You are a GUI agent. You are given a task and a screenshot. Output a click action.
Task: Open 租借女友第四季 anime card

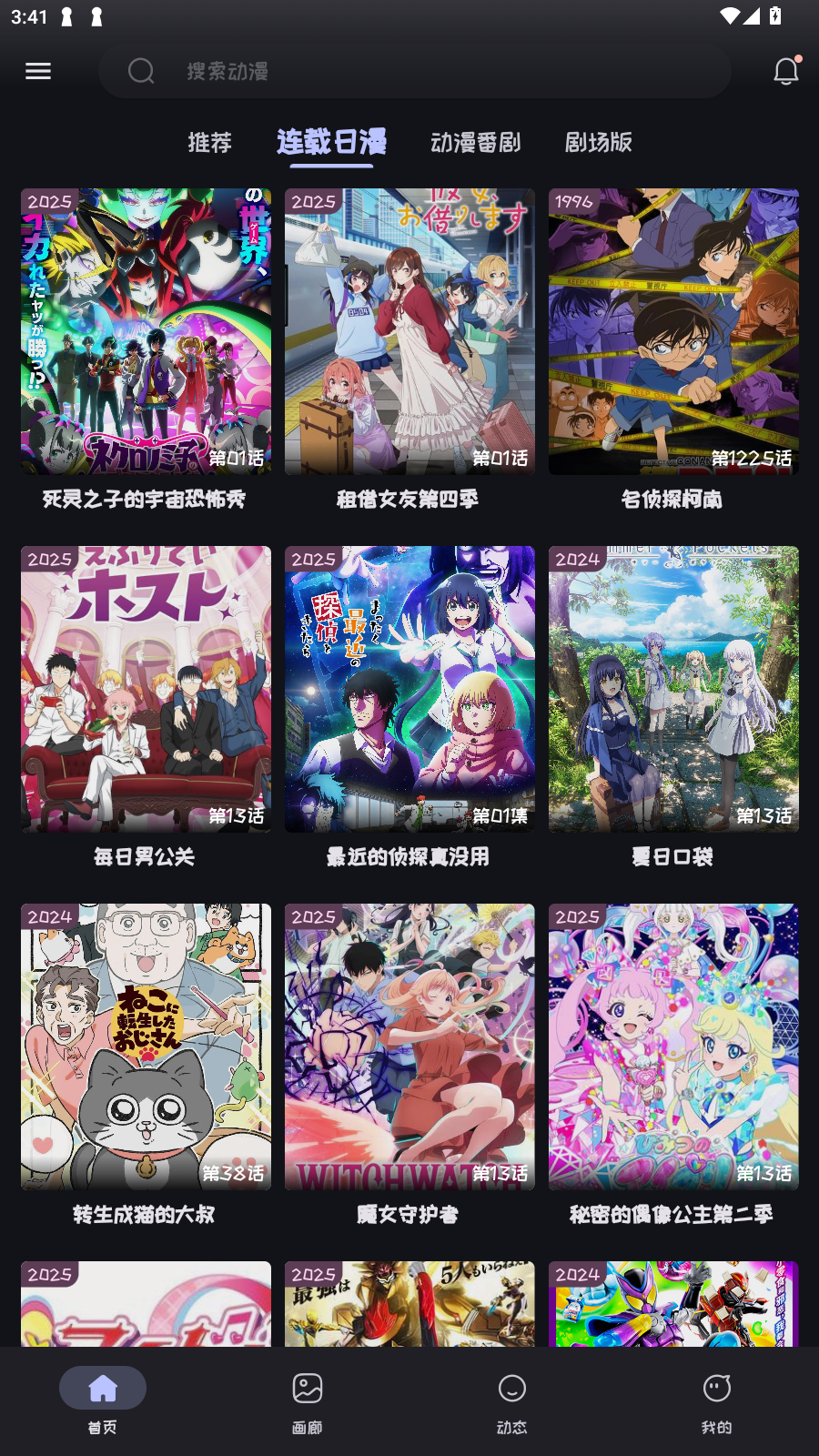pyautogui.click(x=409, y=332)
